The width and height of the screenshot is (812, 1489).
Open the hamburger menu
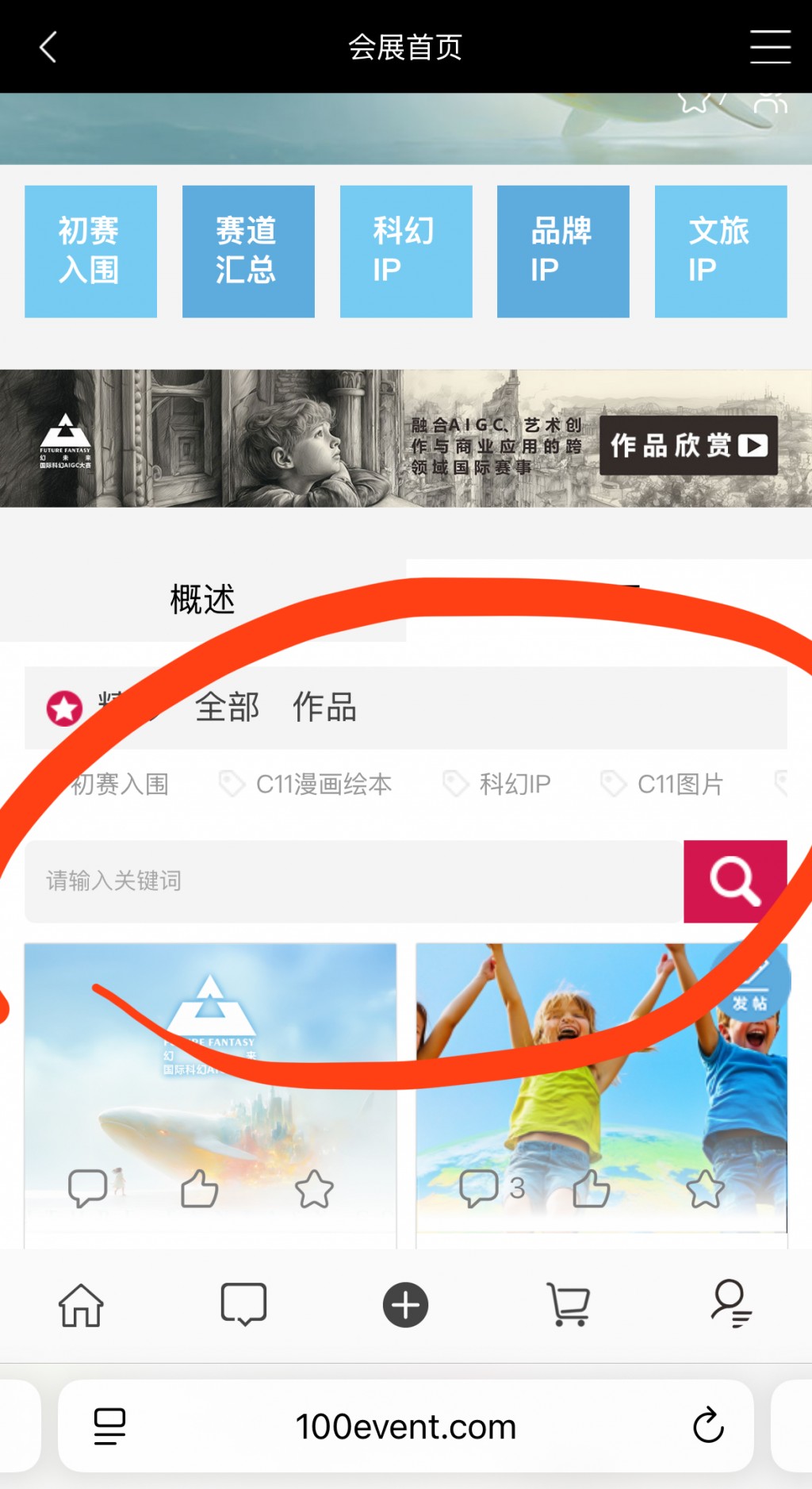tap(770, 47)
